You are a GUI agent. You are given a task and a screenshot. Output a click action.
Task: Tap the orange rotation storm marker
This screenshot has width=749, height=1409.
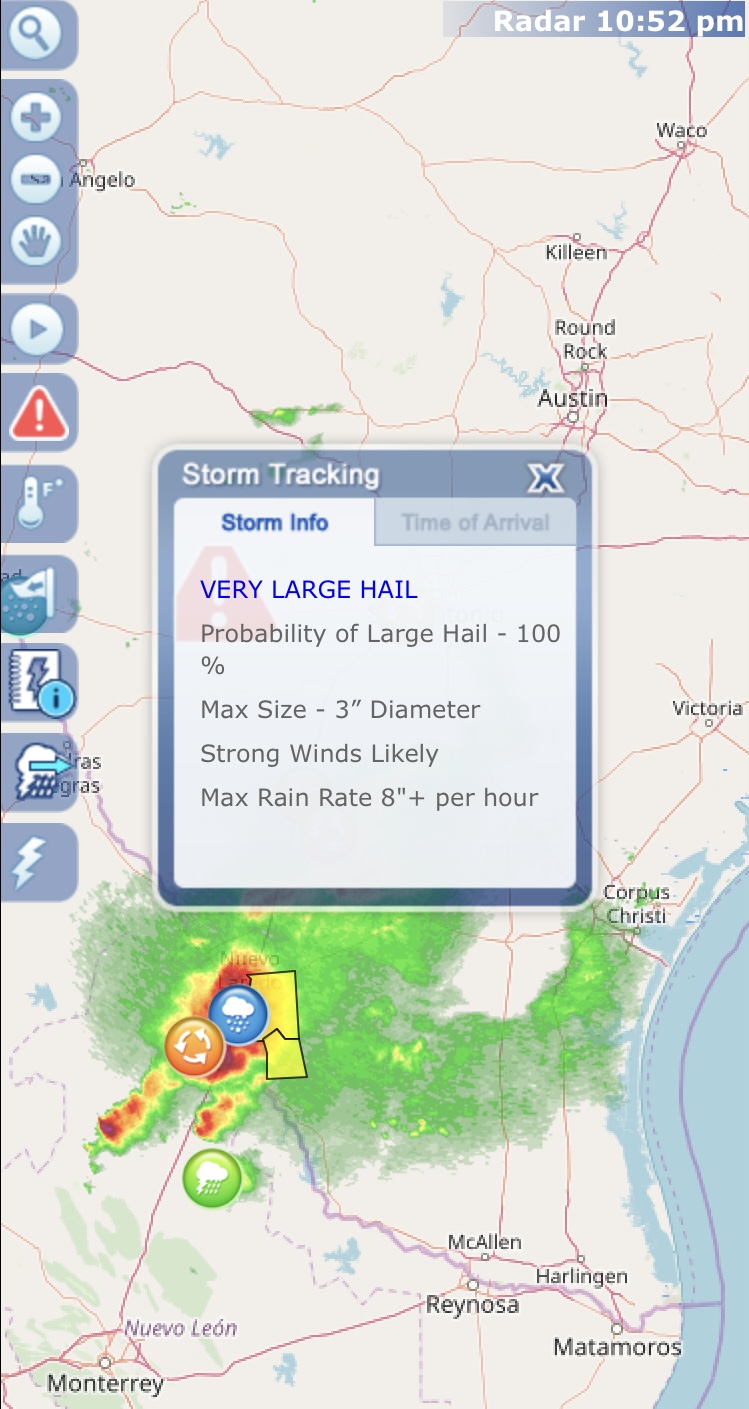[194, 1046]
